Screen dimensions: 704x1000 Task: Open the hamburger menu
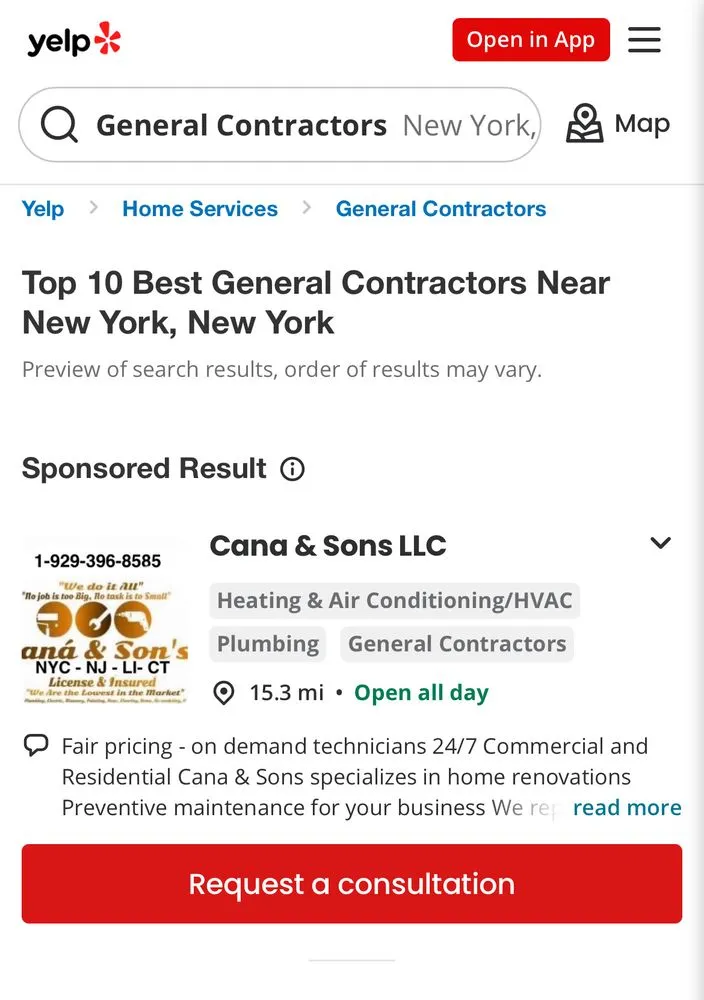coord(645,40)
